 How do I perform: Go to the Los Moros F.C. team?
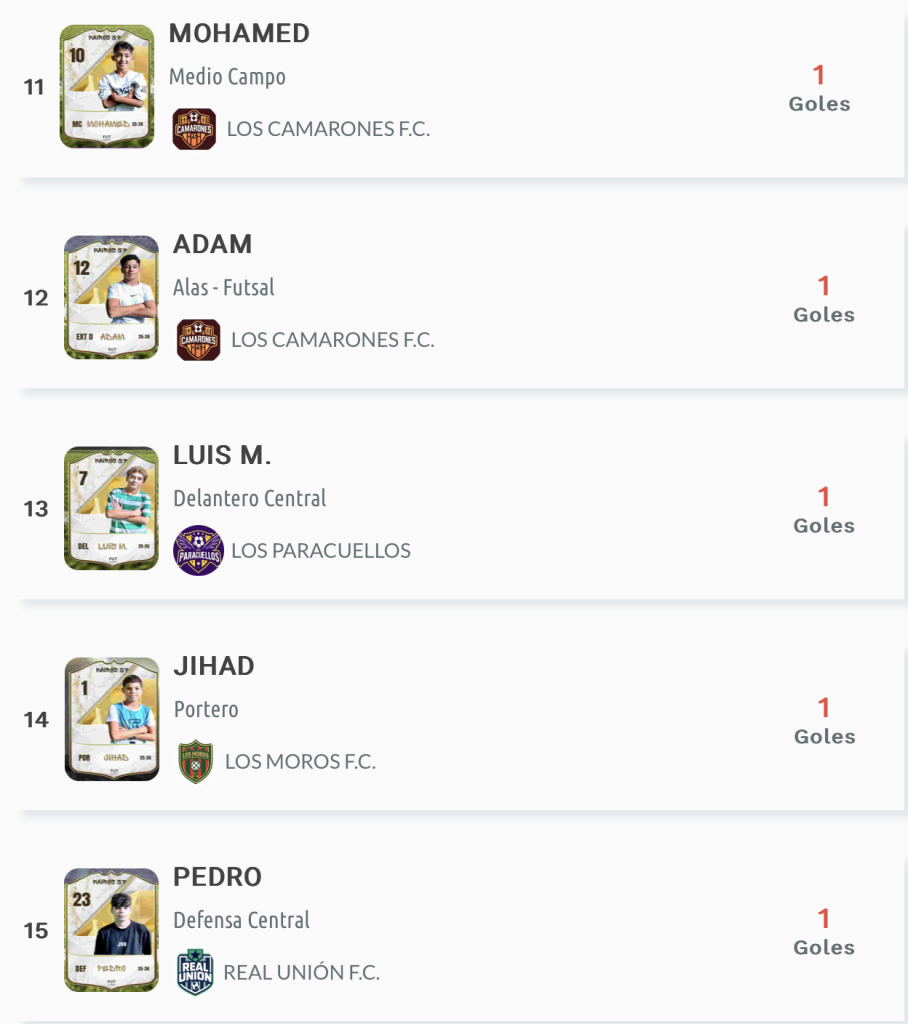(x=300, y=762)
